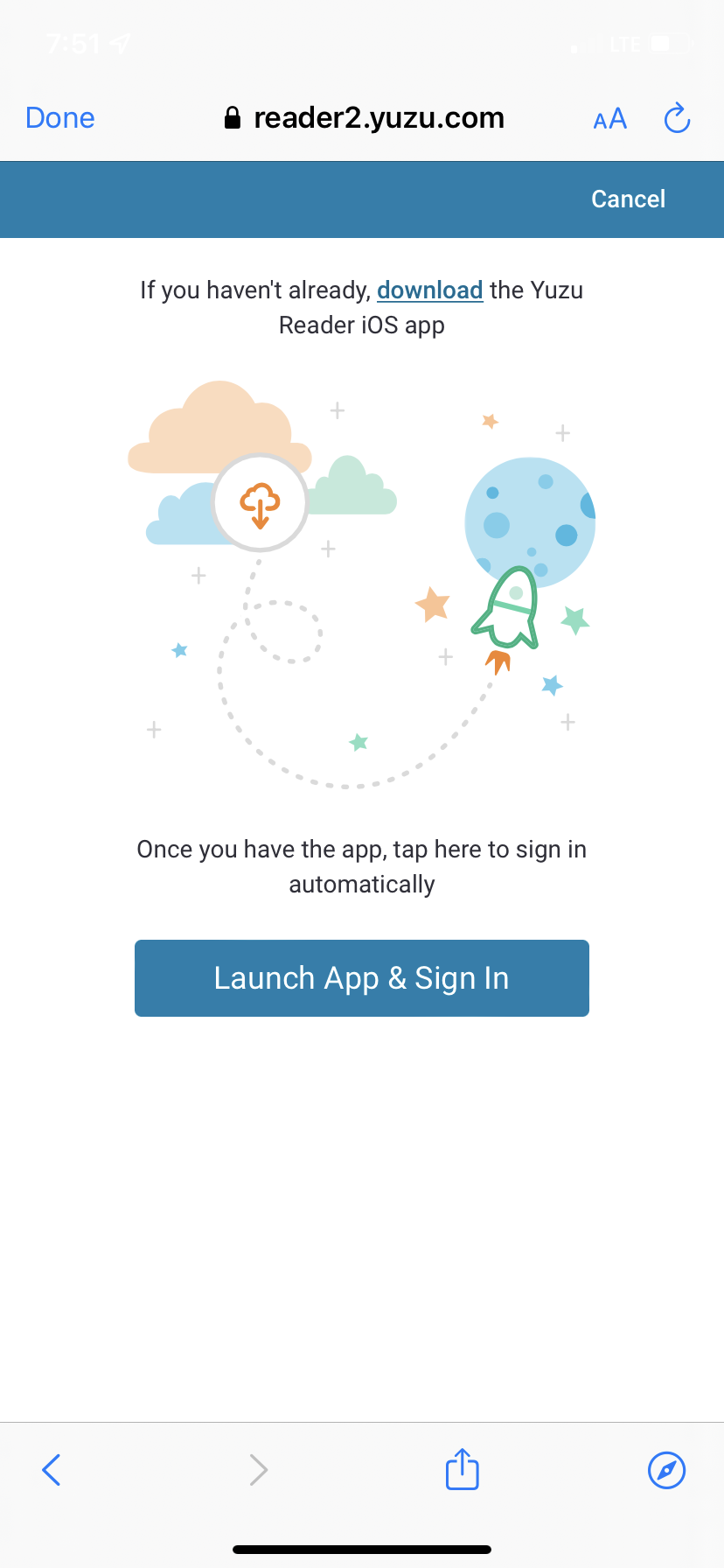724x1568 pixels.
Task: Reload the page
Action: tap(677, 118)
